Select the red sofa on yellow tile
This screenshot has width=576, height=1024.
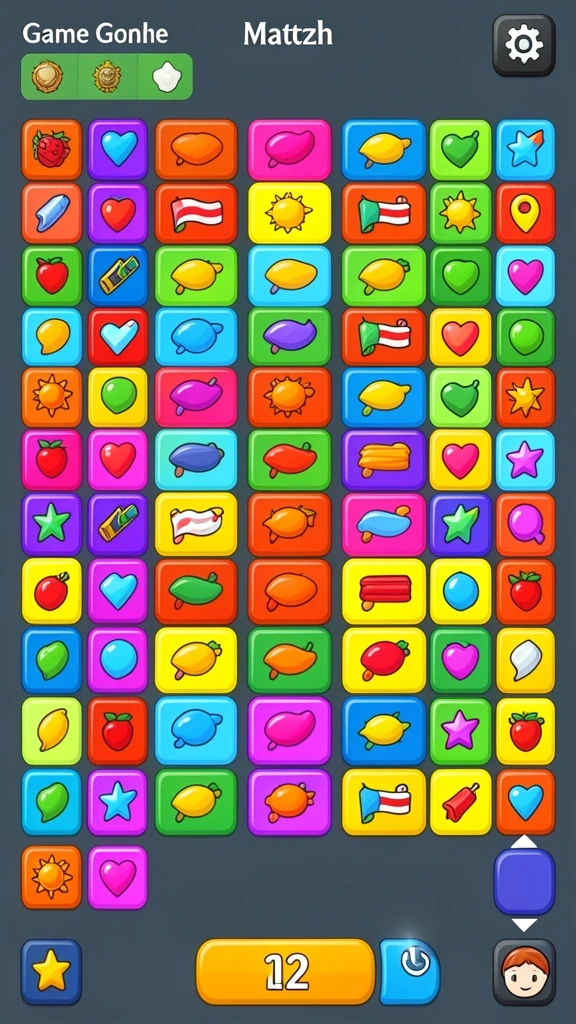click(384, 592)
